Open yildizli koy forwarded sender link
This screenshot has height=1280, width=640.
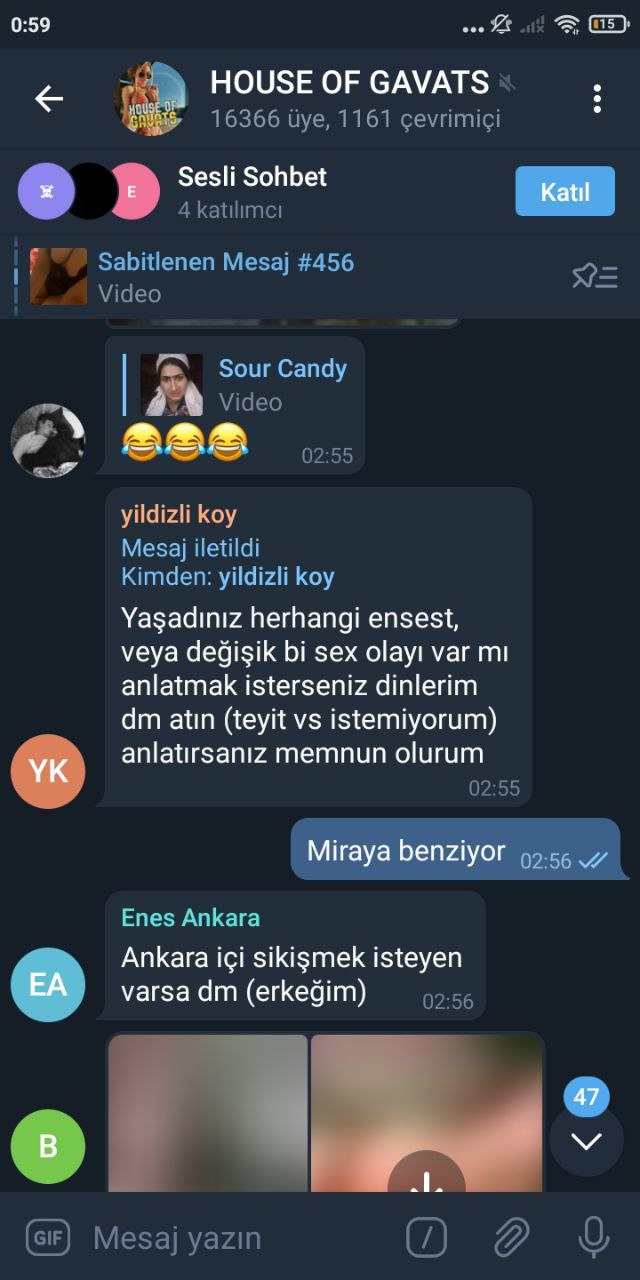(x=276, y=577)
